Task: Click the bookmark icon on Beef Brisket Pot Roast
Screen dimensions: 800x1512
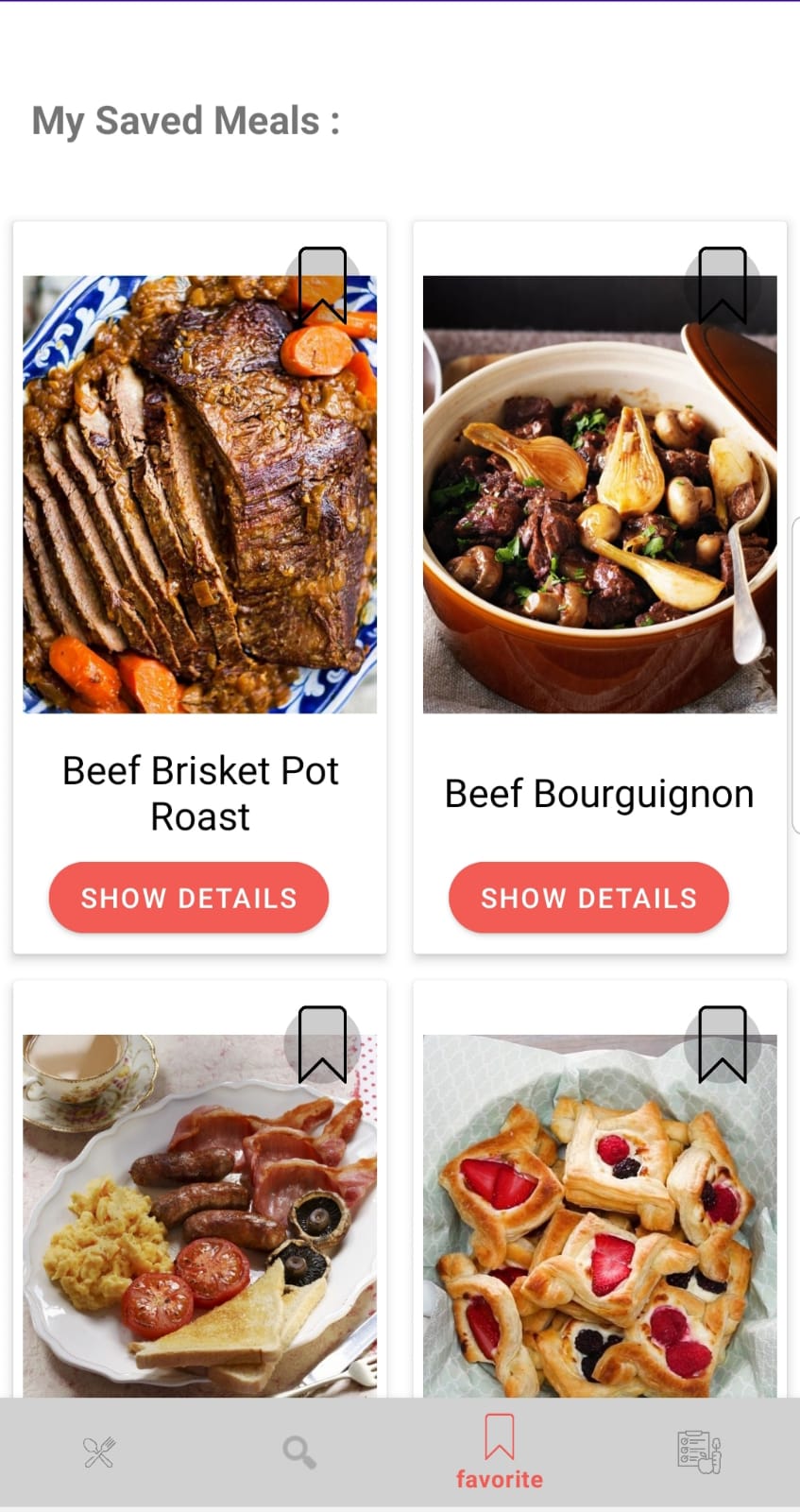Action: (x=322, y=283)
